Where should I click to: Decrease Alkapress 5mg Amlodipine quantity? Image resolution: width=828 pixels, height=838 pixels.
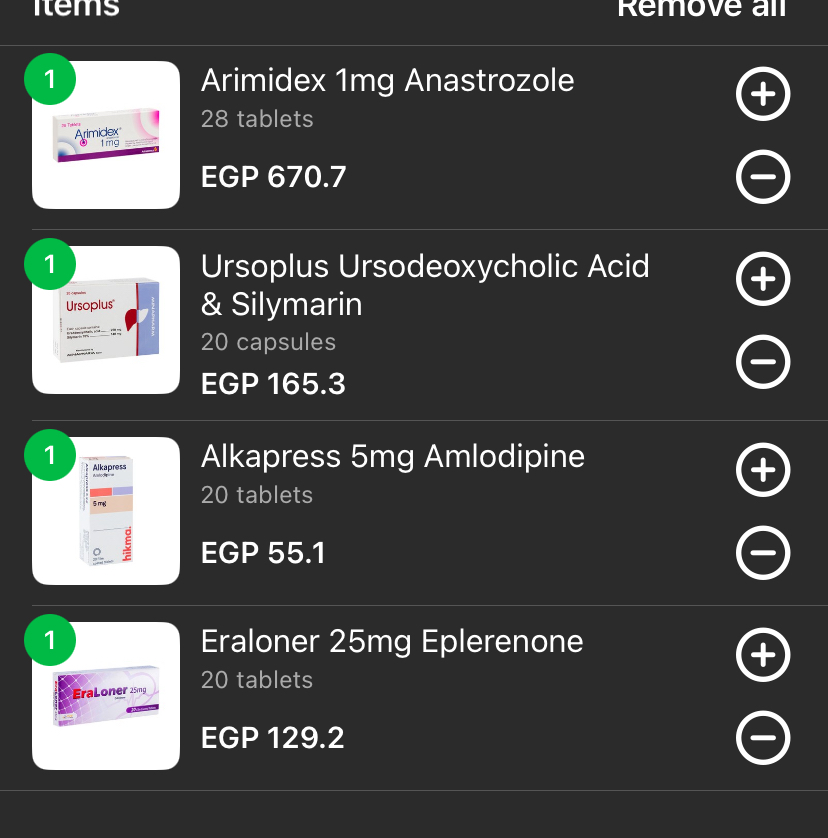coord(763,552)
